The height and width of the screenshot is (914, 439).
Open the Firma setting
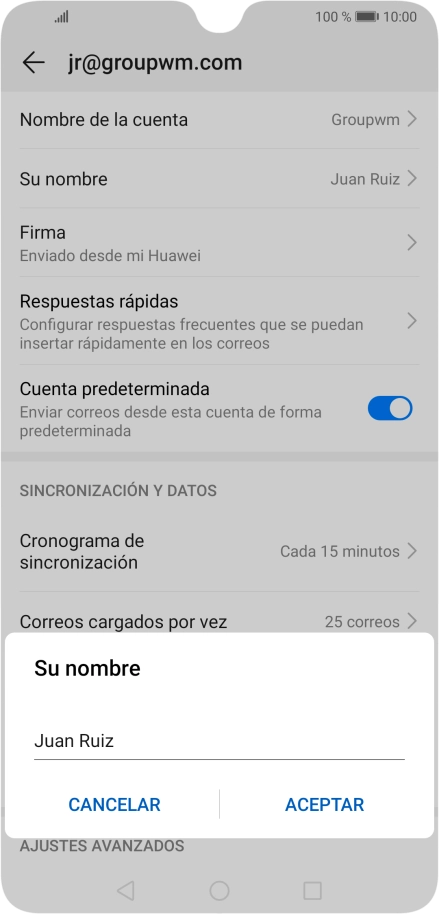point(219,242)
